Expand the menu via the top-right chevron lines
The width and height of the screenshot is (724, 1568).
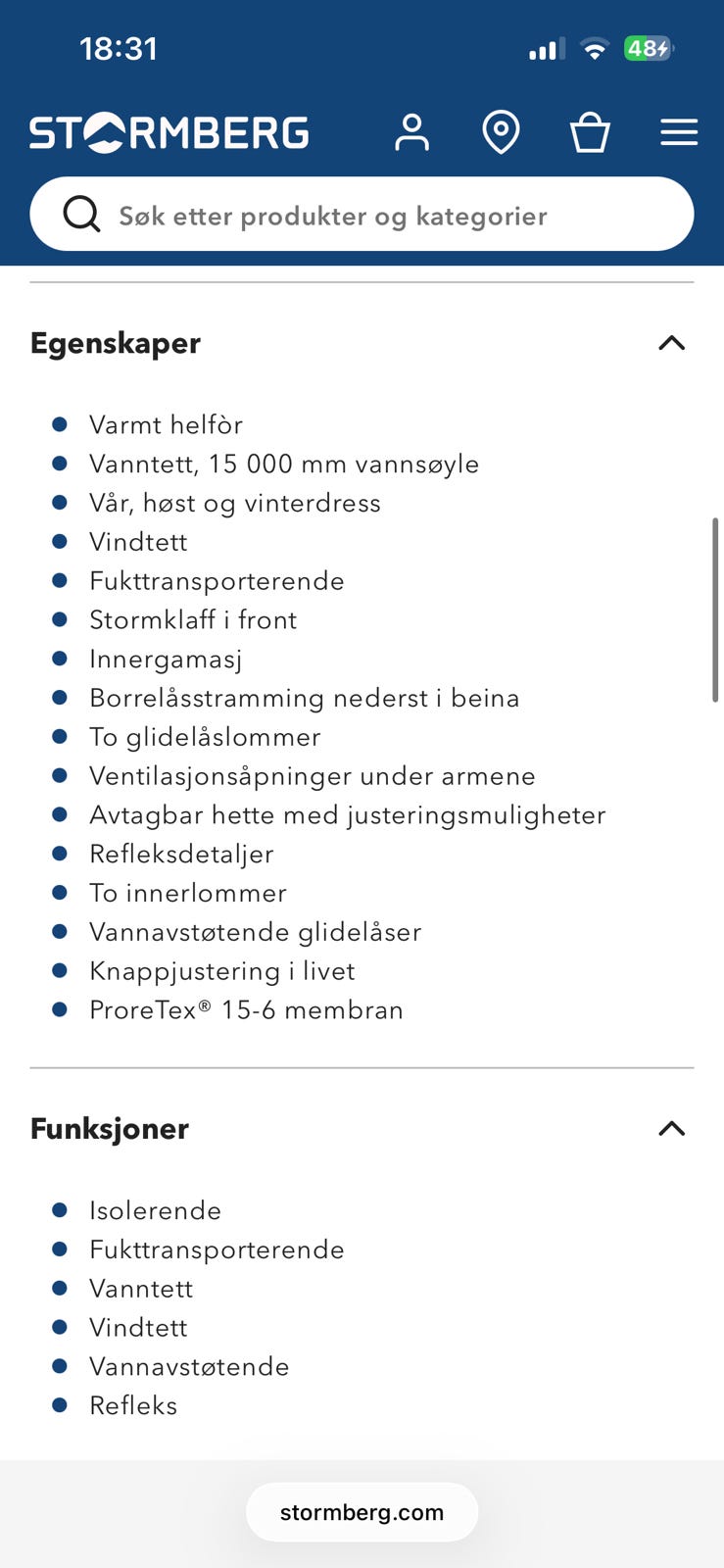click(x=678, y=132)
